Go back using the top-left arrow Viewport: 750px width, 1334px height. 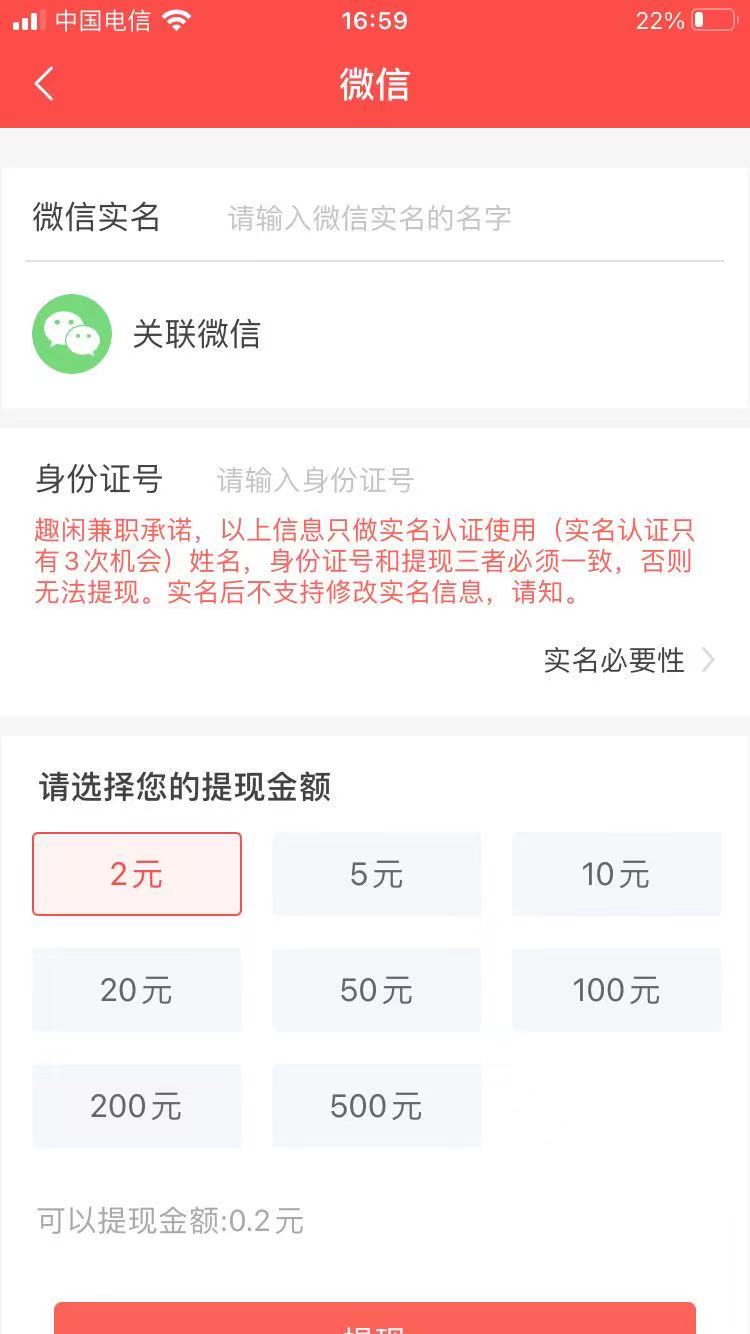tap(44, 84)
